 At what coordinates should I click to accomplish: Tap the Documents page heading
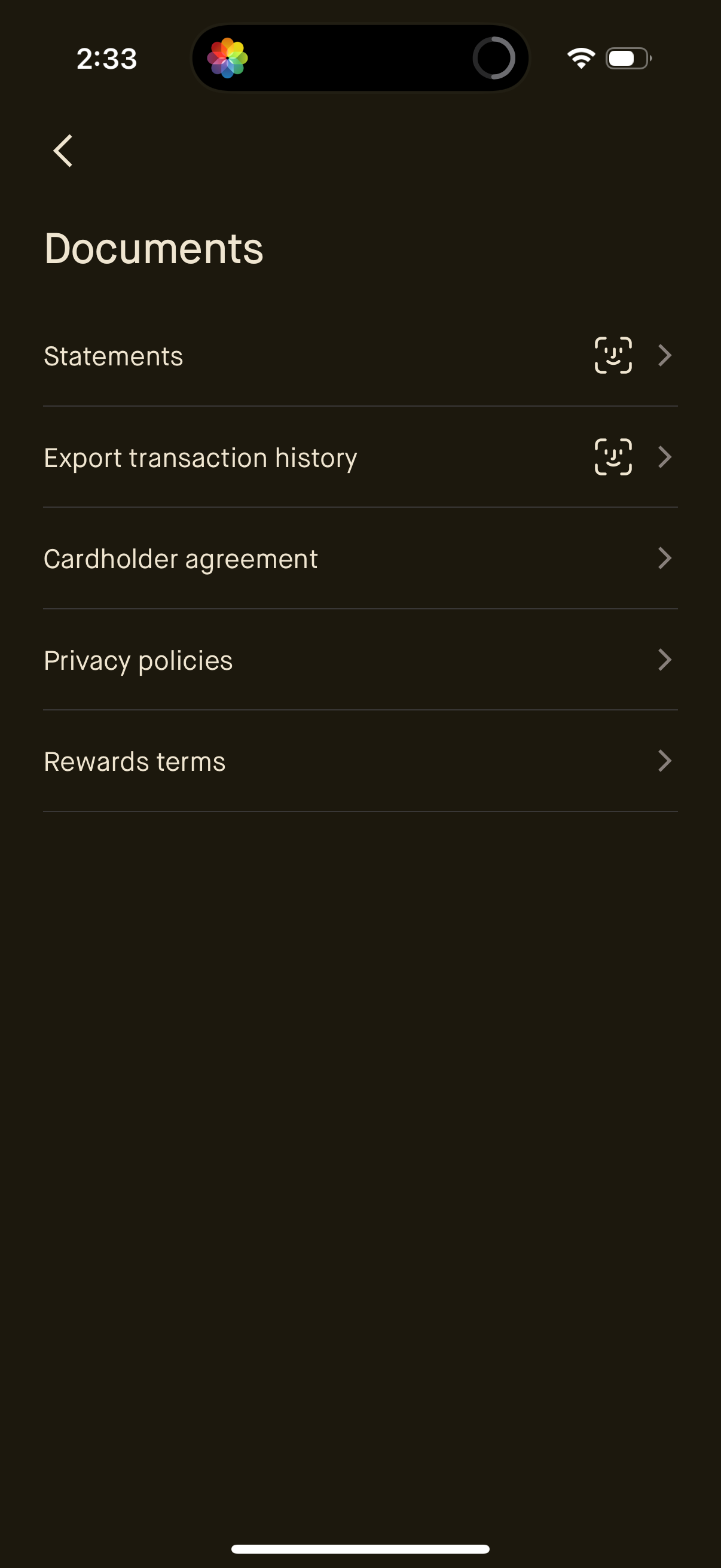pyautogui.click(x=153, y=247)
